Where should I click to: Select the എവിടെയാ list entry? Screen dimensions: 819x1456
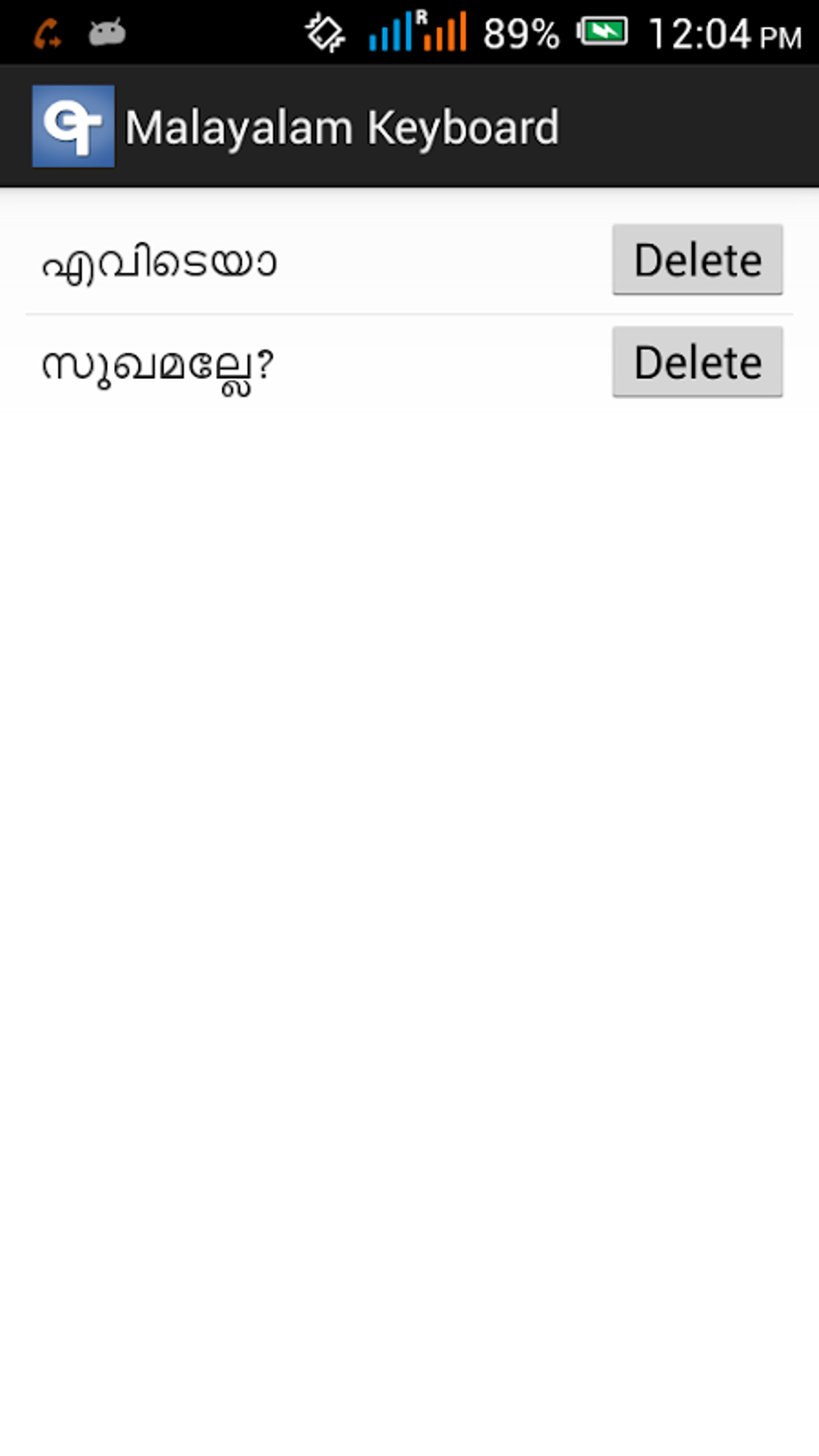[x=159, y=262]
